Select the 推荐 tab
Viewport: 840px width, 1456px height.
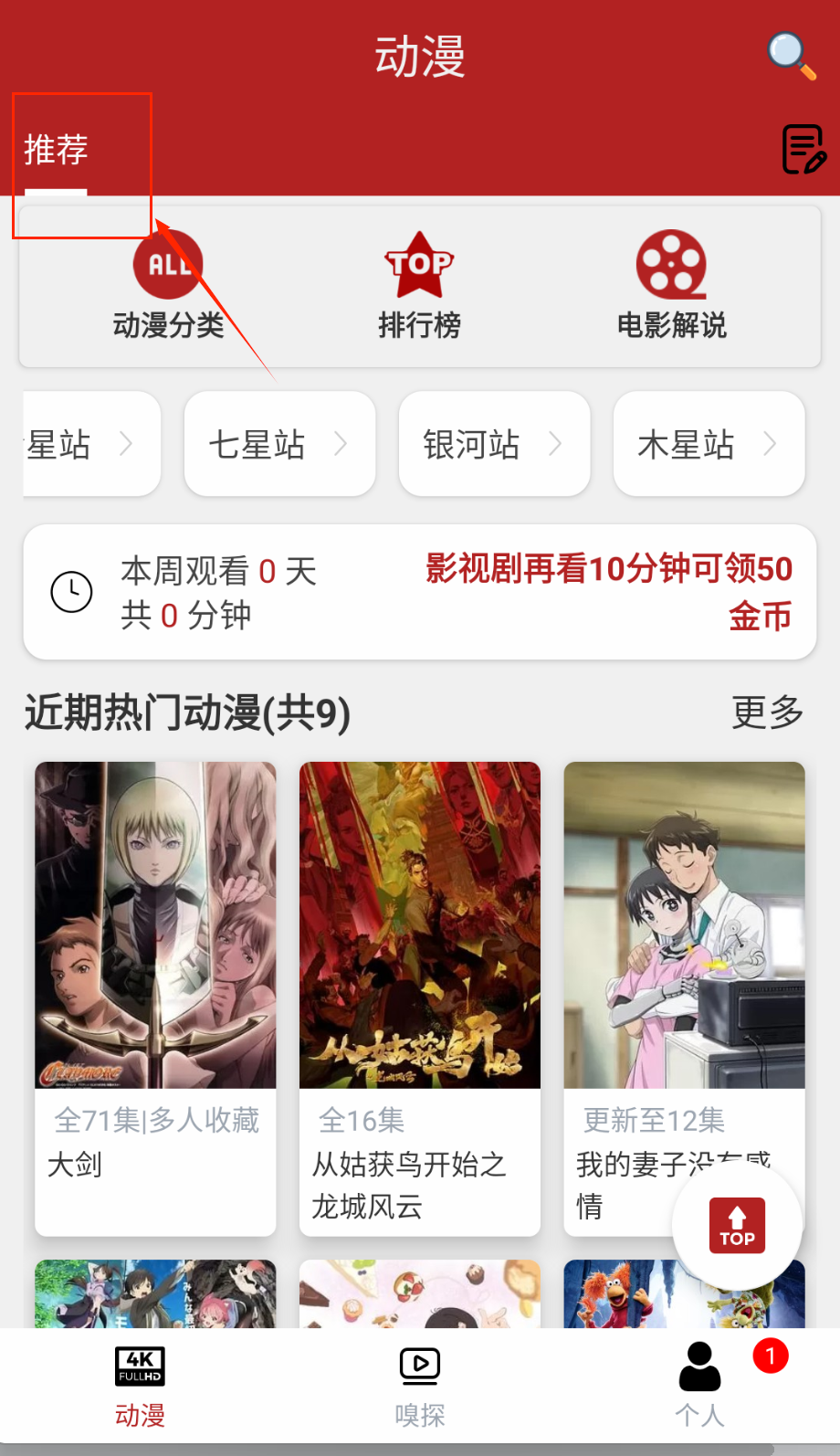56,150
